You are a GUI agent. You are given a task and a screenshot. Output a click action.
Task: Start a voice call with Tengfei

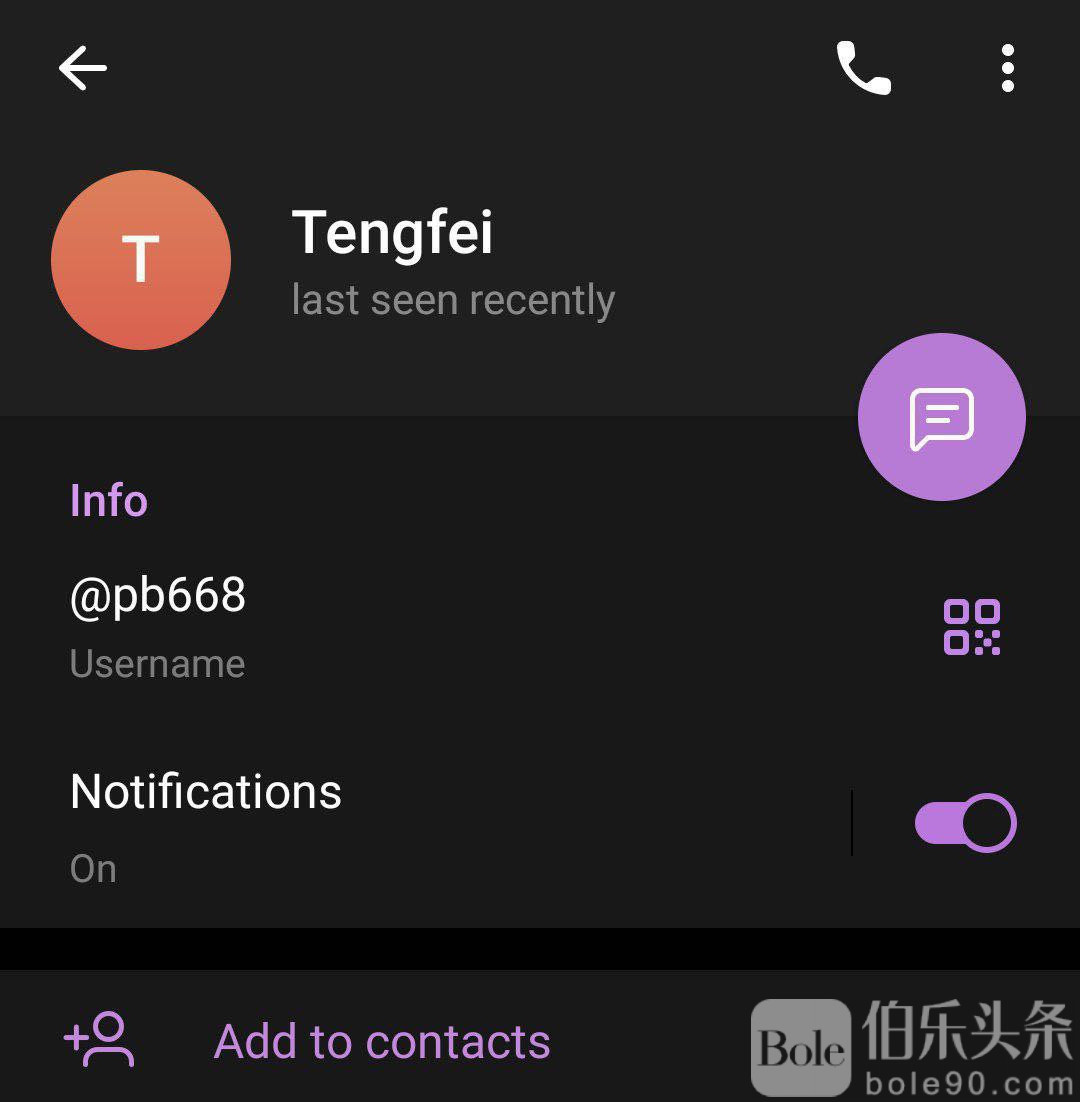pyautogui.click(x=863, y=69)
